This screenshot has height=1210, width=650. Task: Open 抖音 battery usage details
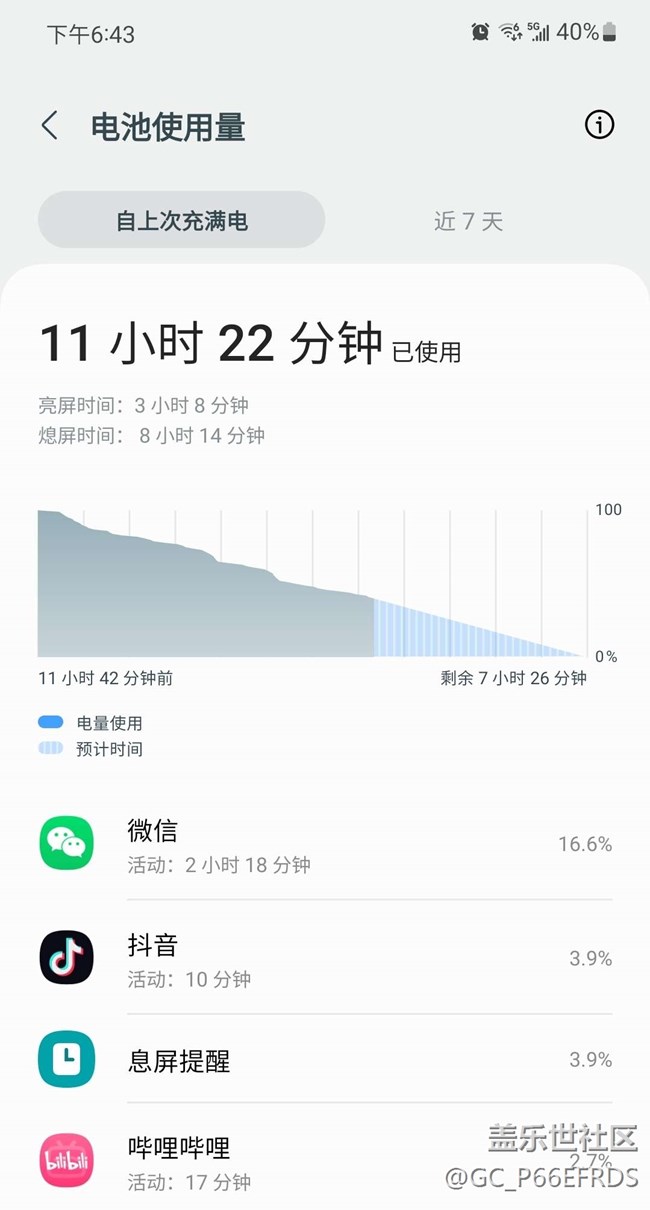click(x=325, y=958)
